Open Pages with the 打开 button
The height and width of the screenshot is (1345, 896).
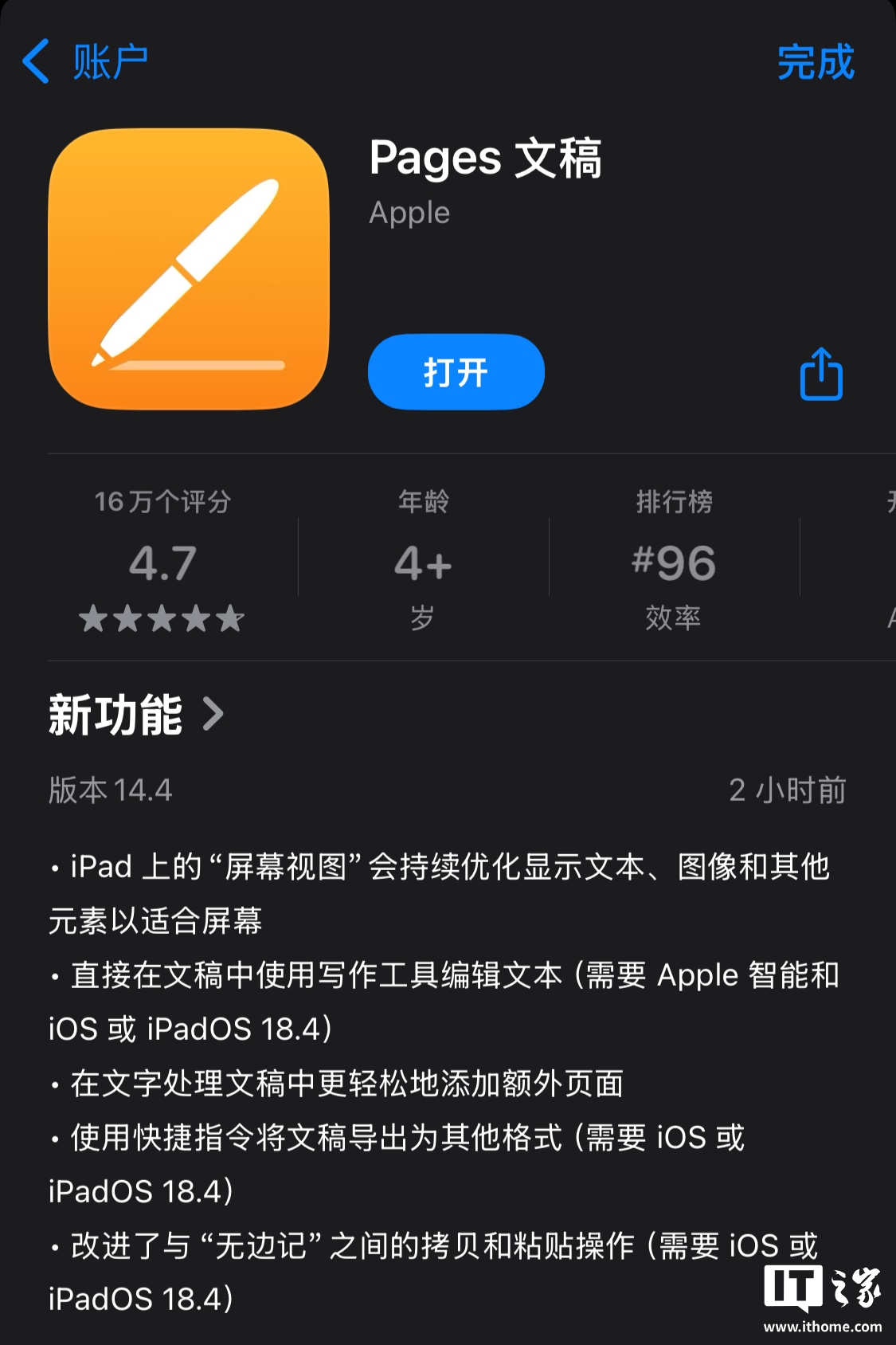pyautogui.click(x=456, y=372)
